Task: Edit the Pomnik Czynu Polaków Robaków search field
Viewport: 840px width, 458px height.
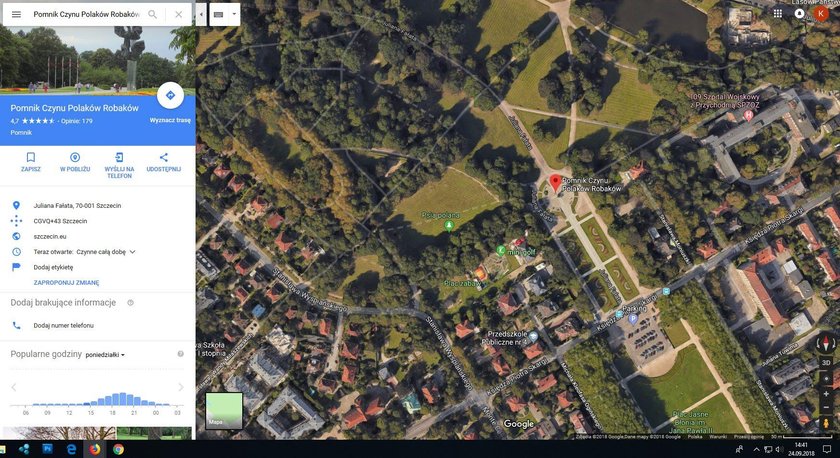Action: (x=85, y=15)
